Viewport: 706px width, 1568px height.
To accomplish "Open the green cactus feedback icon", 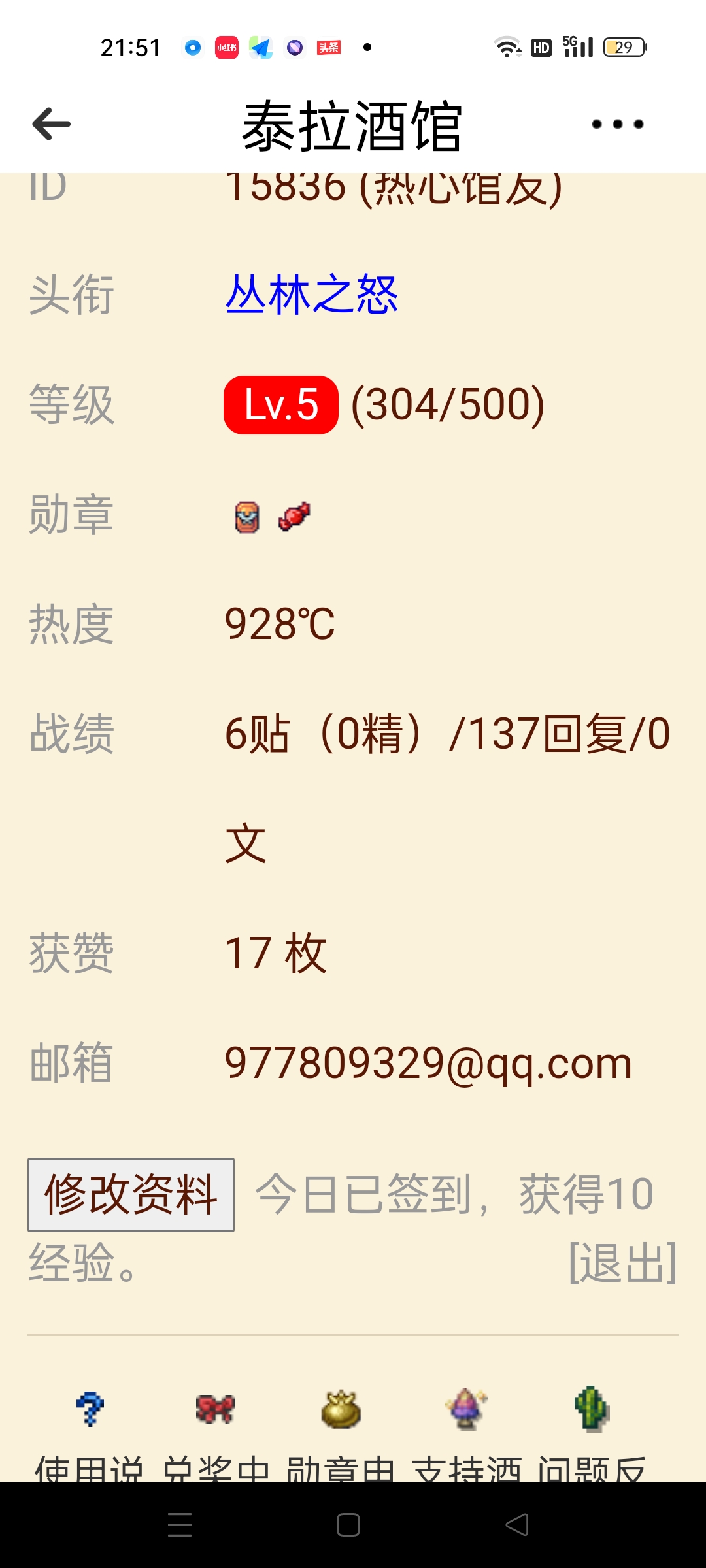I will (x=592, y=1409).
